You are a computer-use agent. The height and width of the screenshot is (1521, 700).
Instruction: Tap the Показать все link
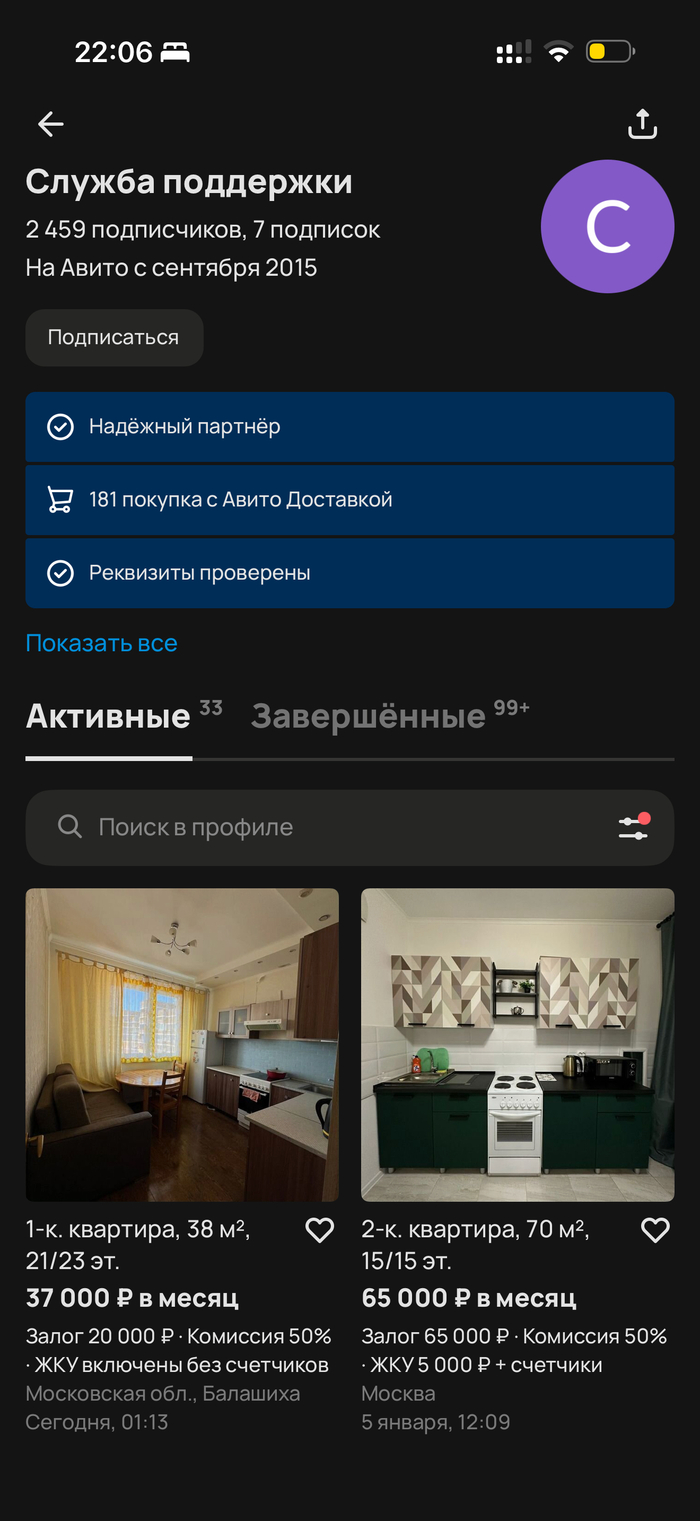pyautogui.click(x=101, y=643)
